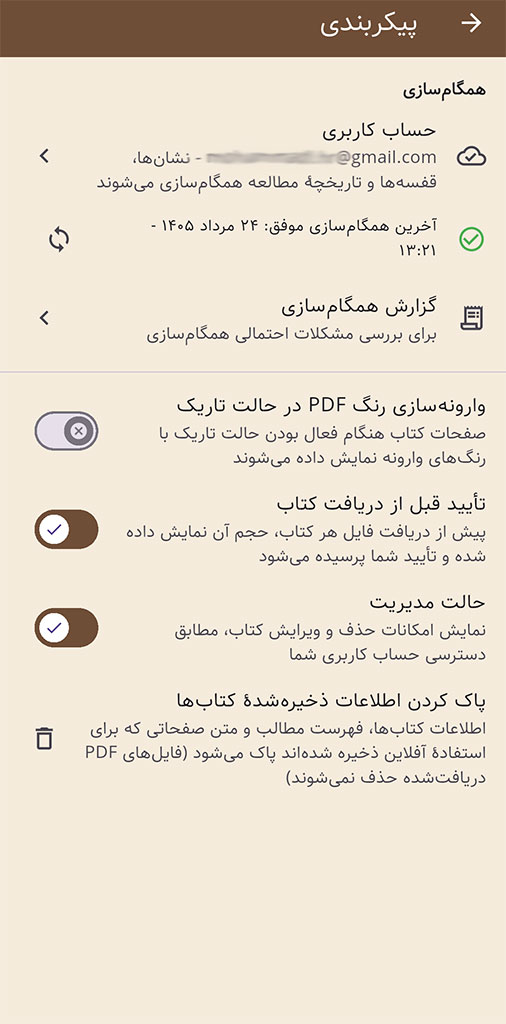
Task: Turn off تأیید قبل از دریافت کتاب
Action: point(67,530)
